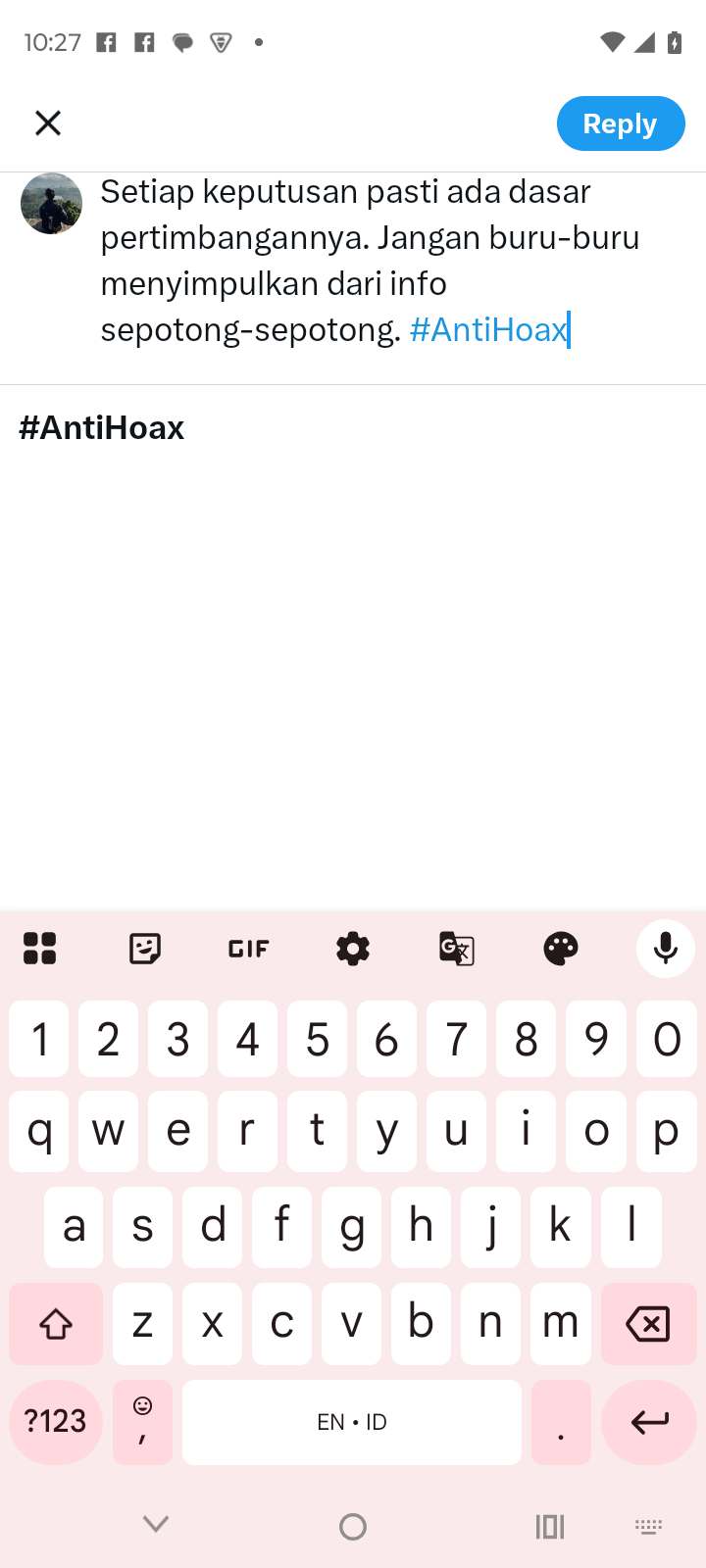
Task: Close the reply composer
Action: 47,123
